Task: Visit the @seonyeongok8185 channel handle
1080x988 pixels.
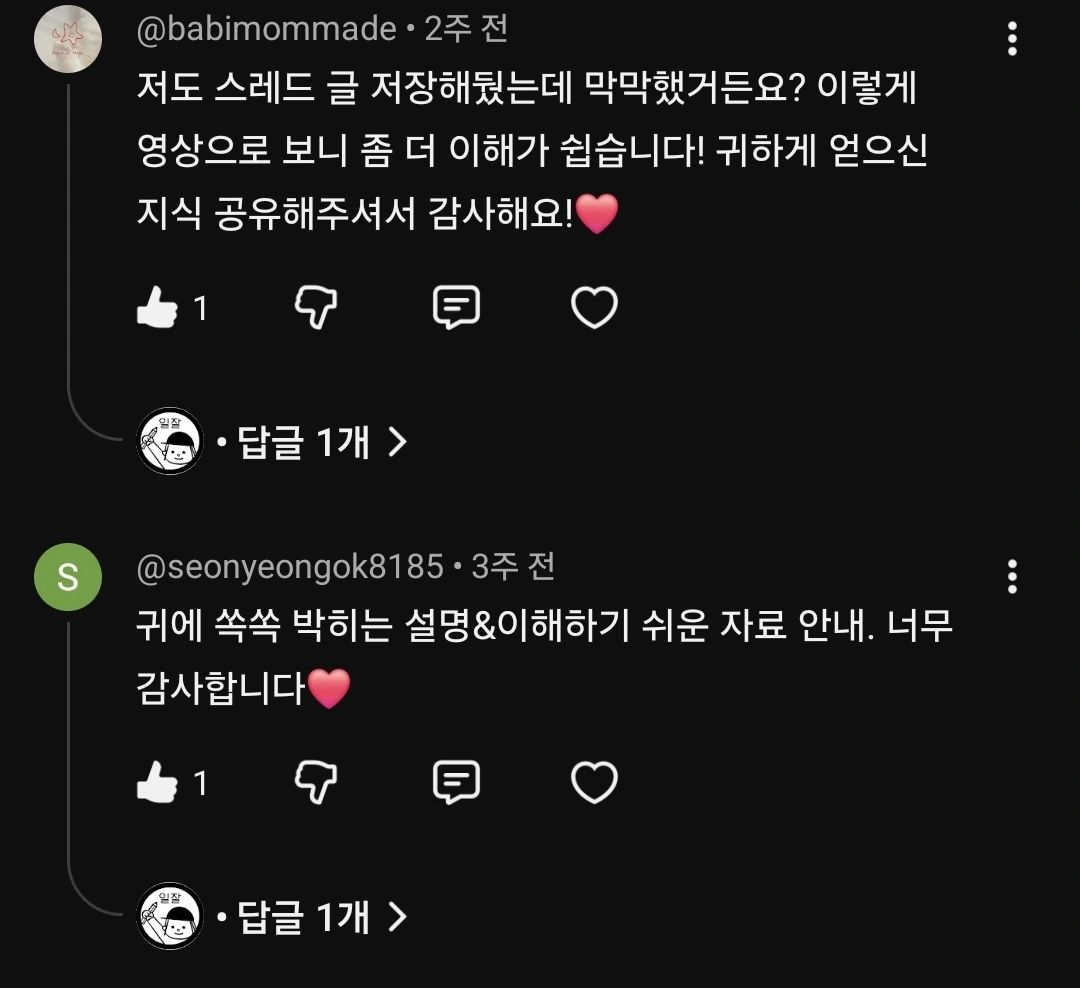Action: coord(290,567)
